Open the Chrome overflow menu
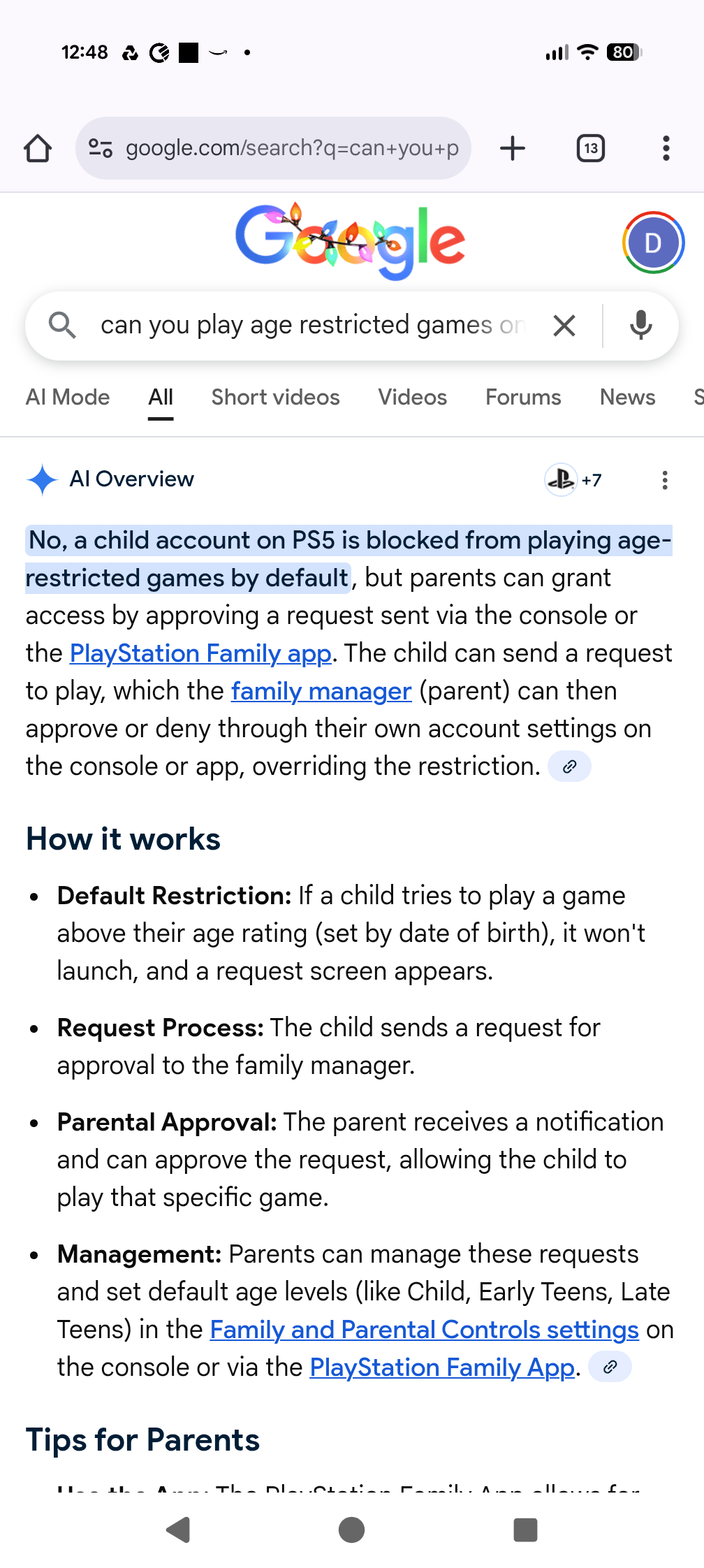The image size is (704, 1568). [x=666, y=148]
